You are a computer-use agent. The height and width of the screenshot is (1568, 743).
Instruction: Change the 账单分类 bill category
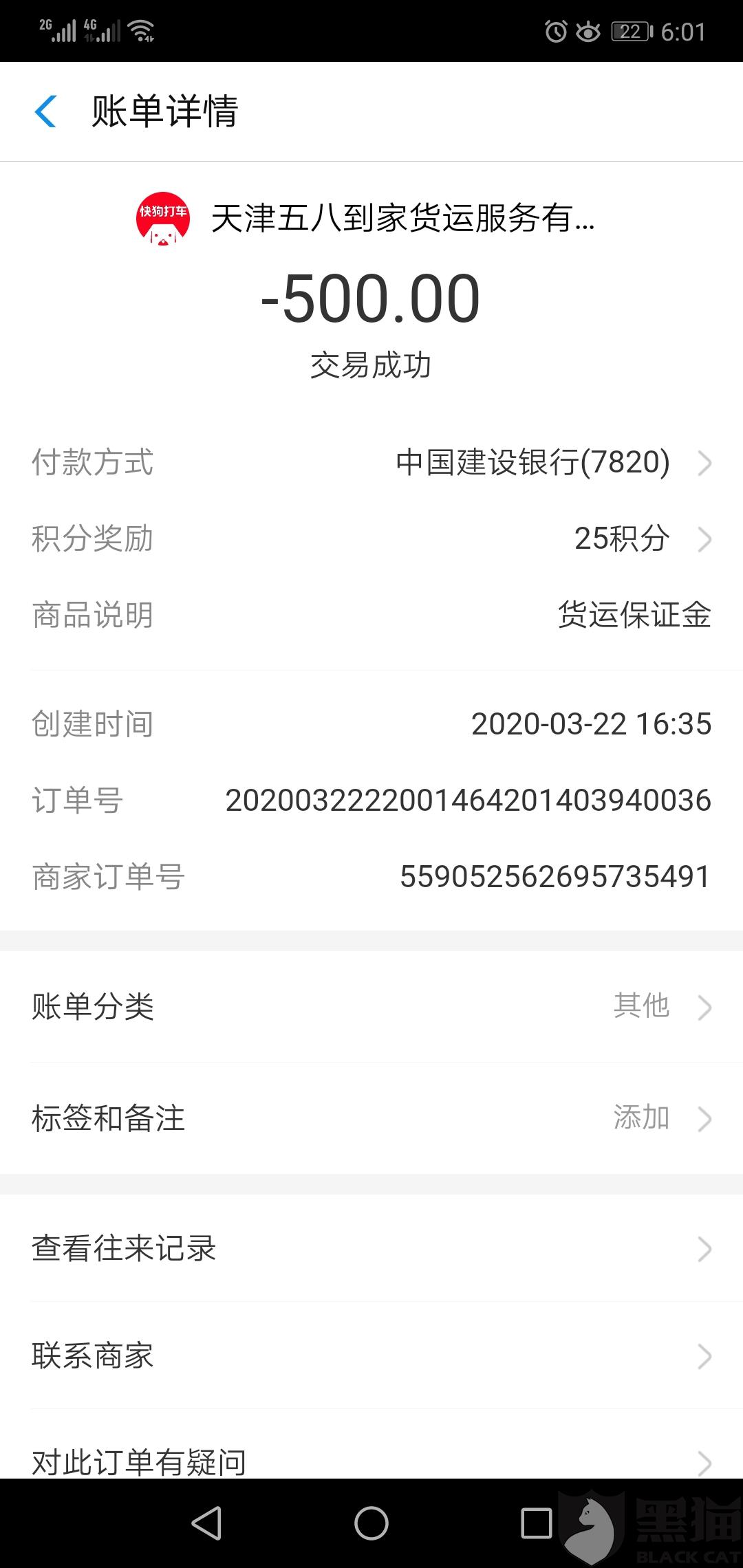pos(371,1007)
